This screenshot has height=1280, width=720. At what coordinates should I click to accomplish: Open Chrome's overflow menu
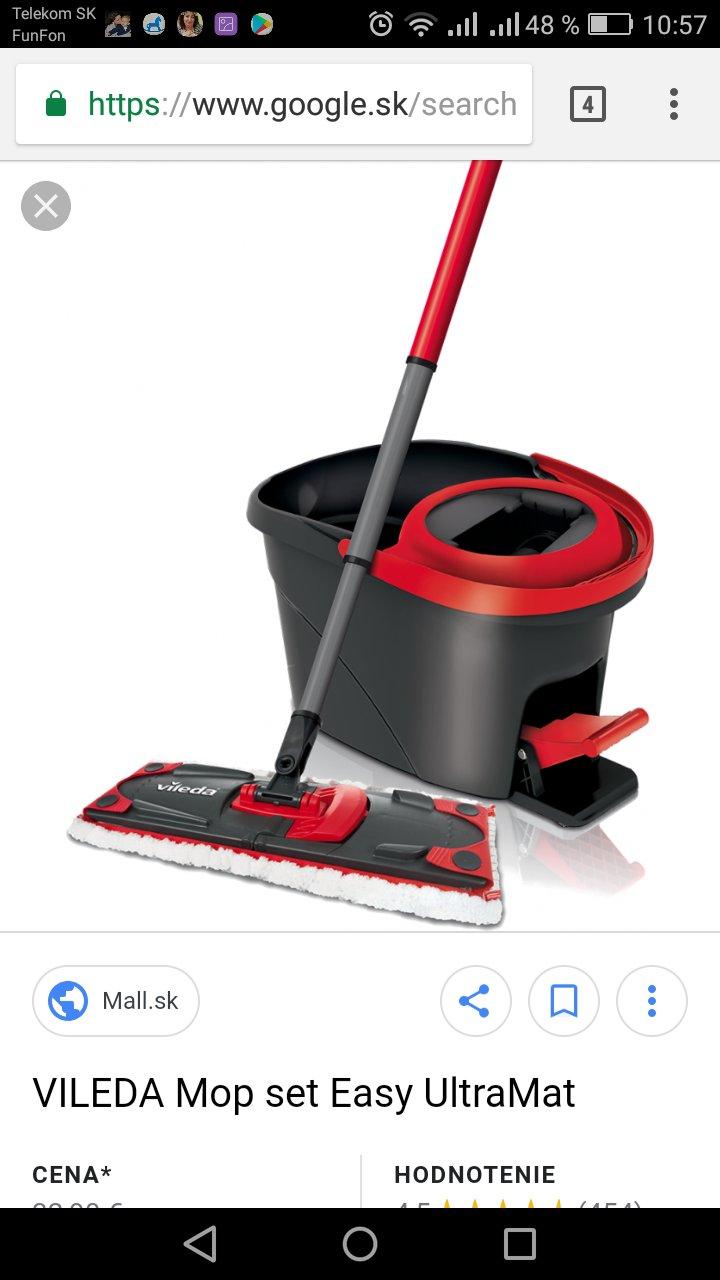tap(674, 104)
